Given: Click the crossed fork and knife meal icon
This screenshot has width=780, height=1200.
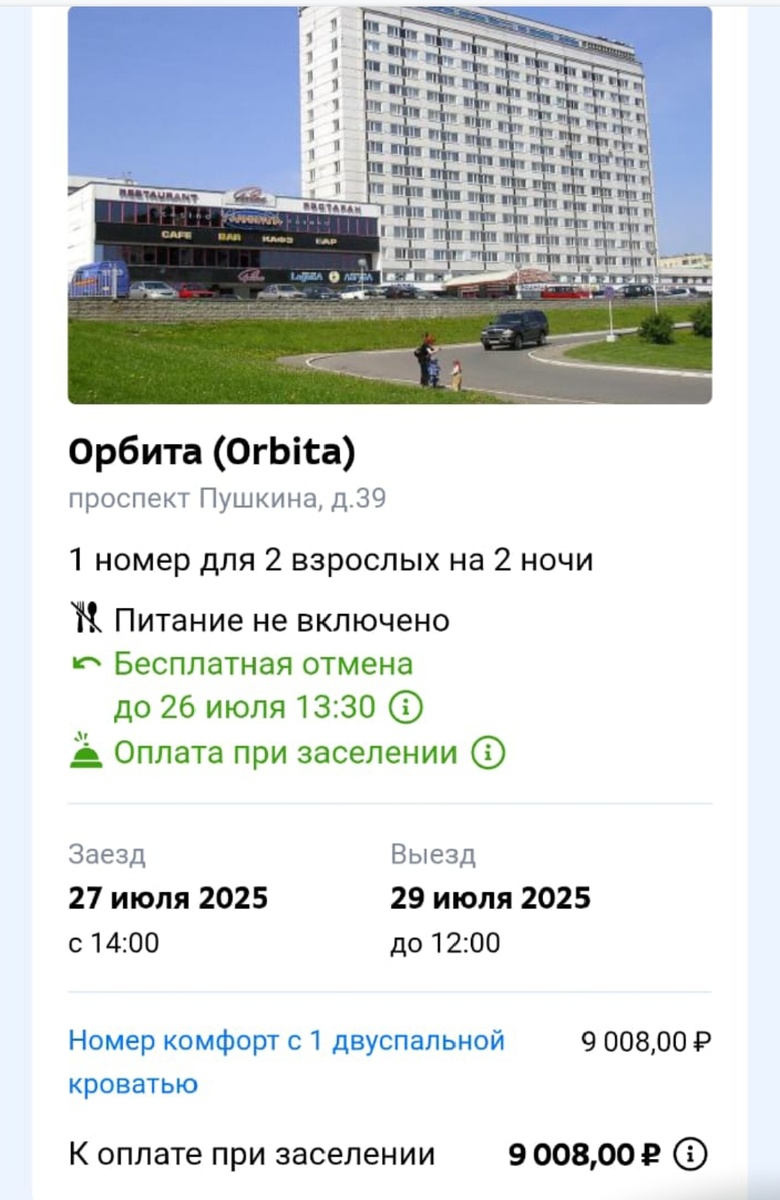Looking at the screenshot, I should (85, 618).
